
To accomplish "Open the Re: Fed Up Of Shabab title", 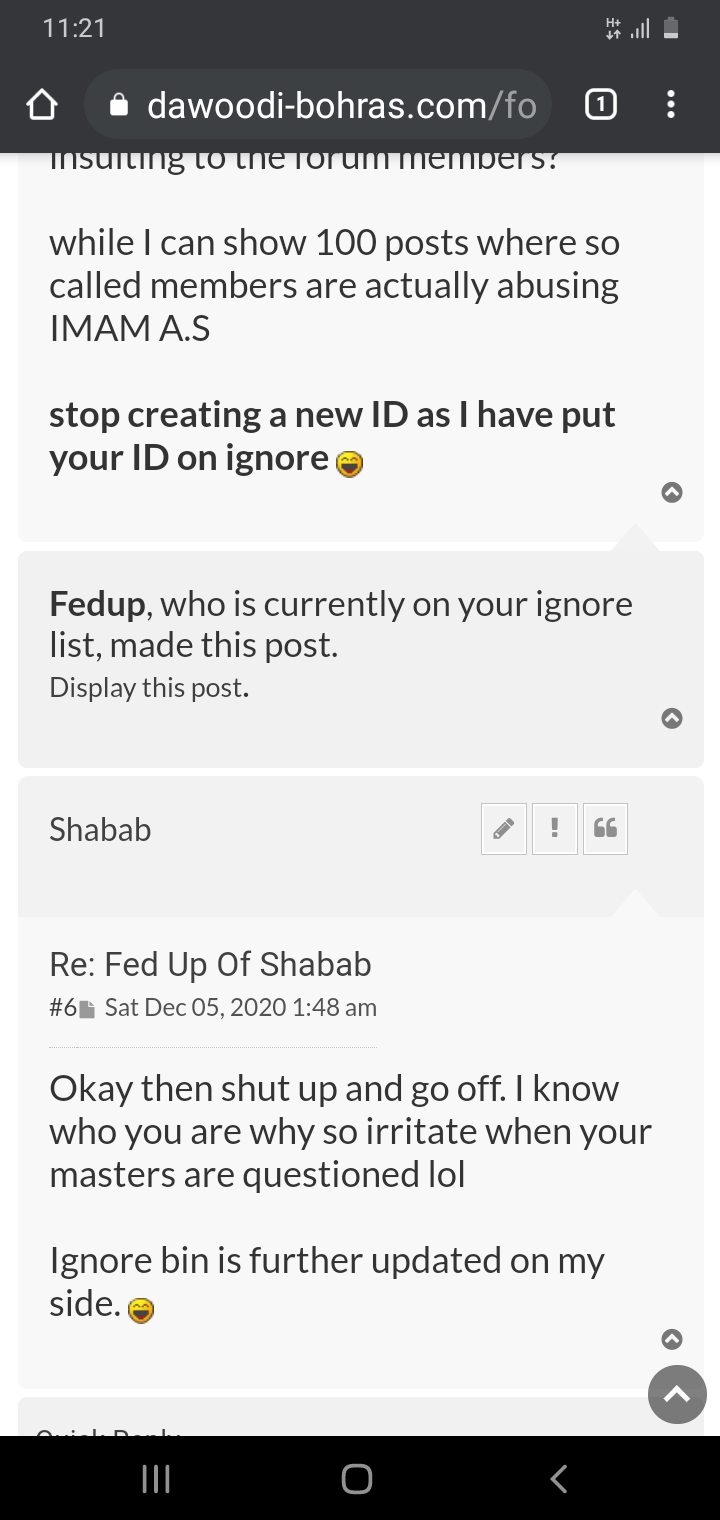I will tap(210, 964).
